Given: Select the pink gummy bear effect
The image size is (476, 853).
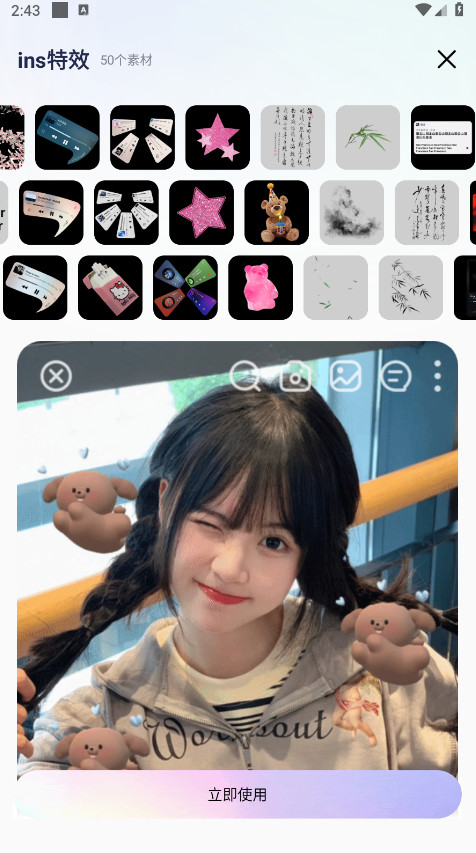Looking at the screenshot, I should (x=260, y=288).
